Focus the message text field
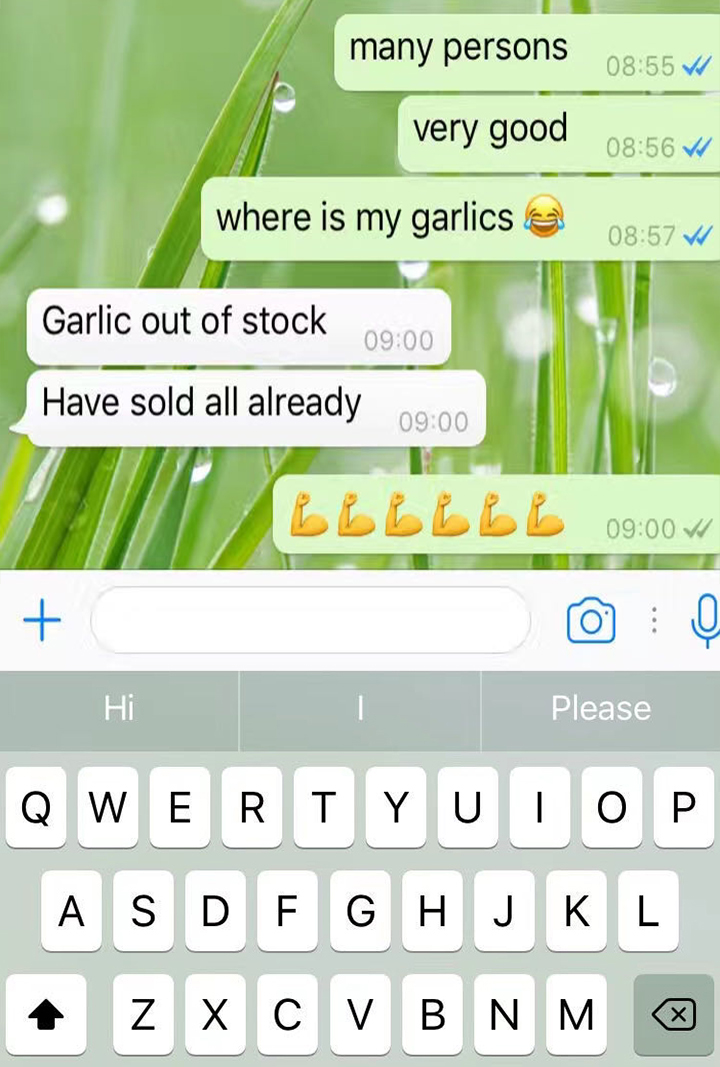 pos(310,621)
